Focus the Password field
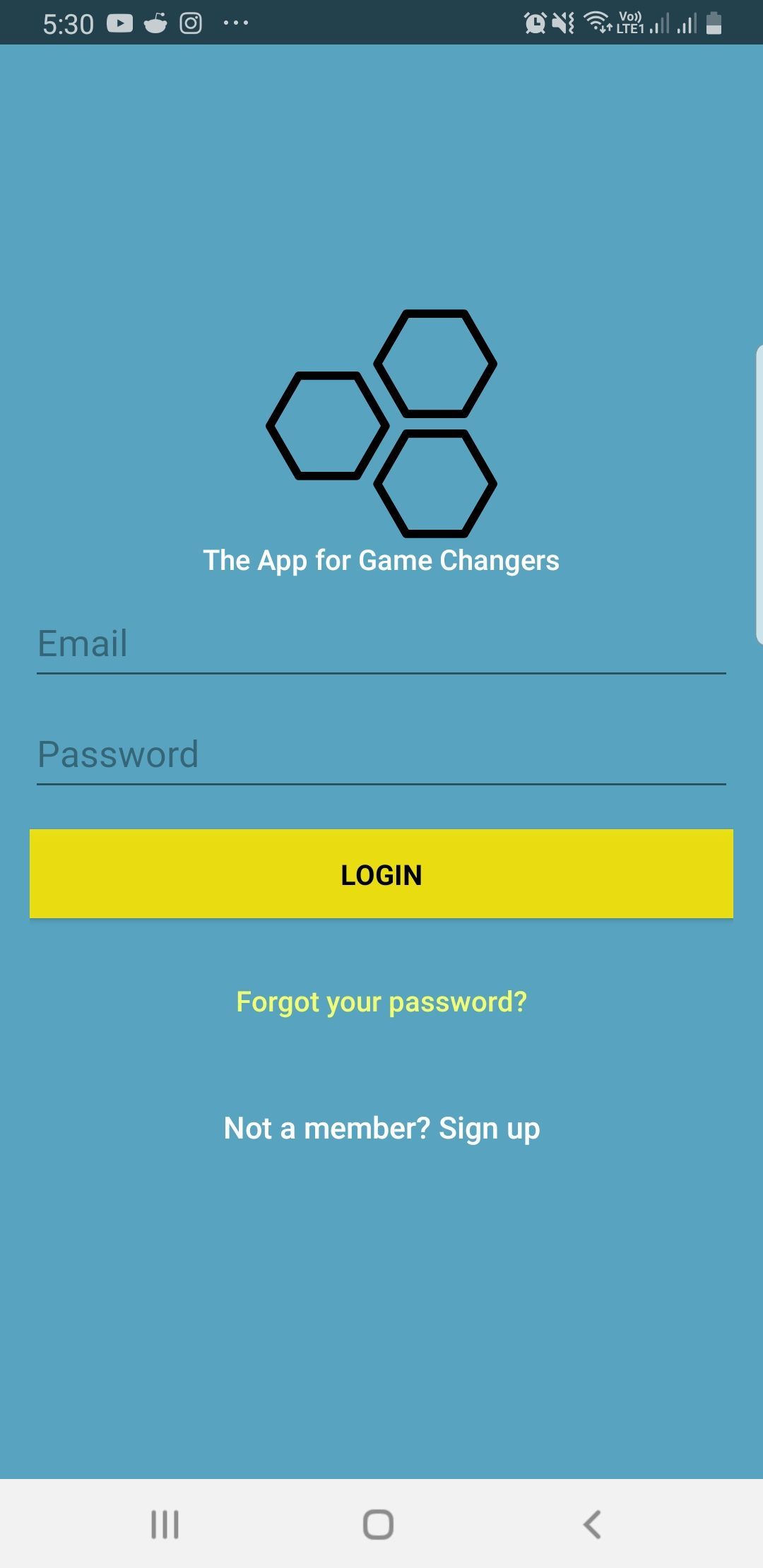Image resolution: width=763 pixels, height=1568 pixels. click(381, 754)
